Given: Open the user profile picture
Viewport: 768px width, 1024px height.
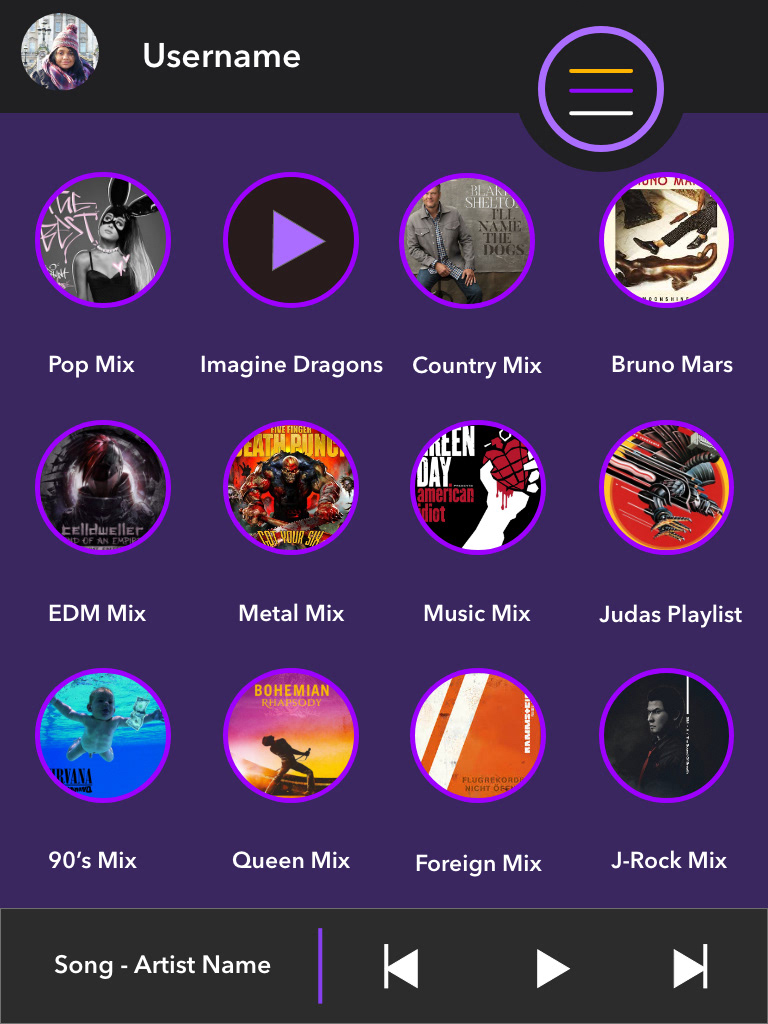Looking at the screenshot, I should 60,53.
